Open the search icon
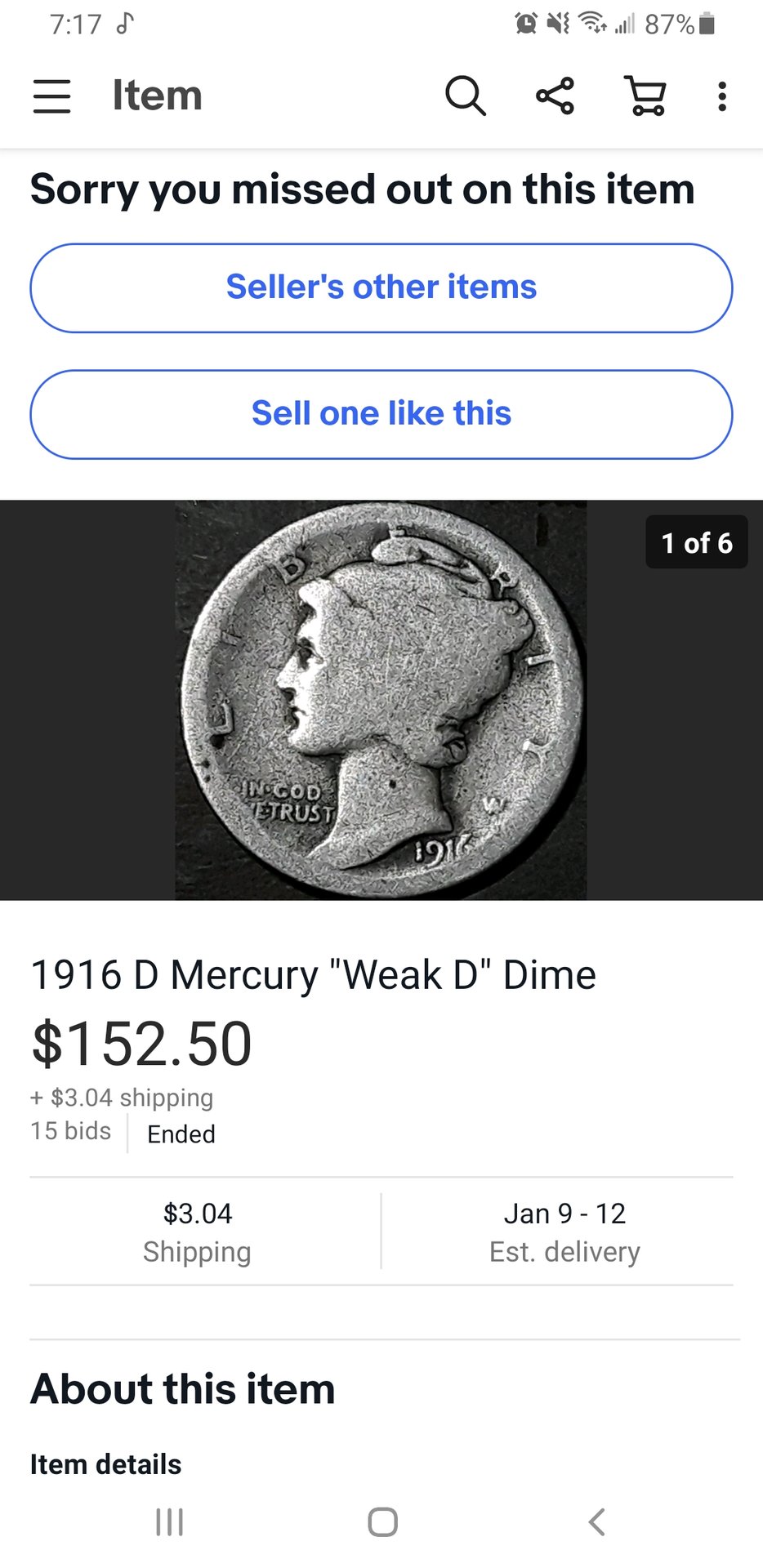This screenshot has height=1568, width=763. [x=466, y=96]
